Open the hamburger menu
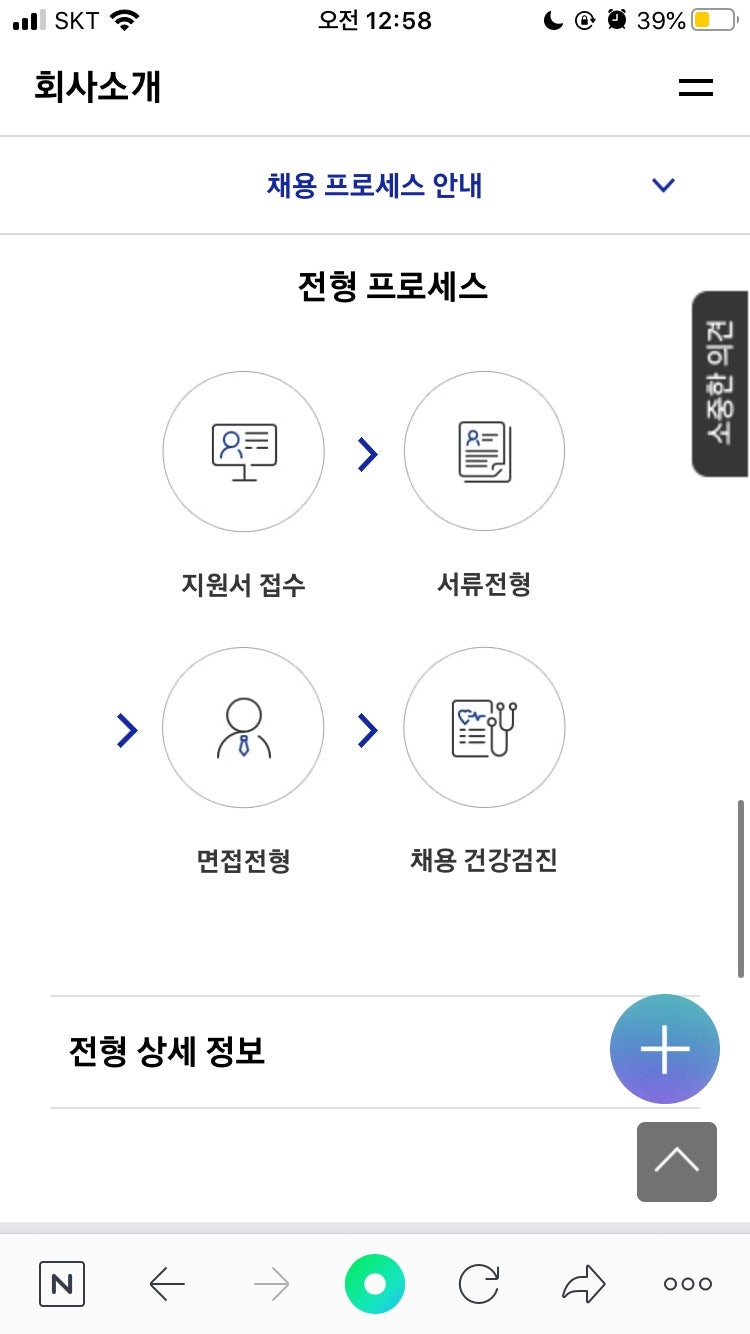The image size is (750, 1334). click(695, 87)
